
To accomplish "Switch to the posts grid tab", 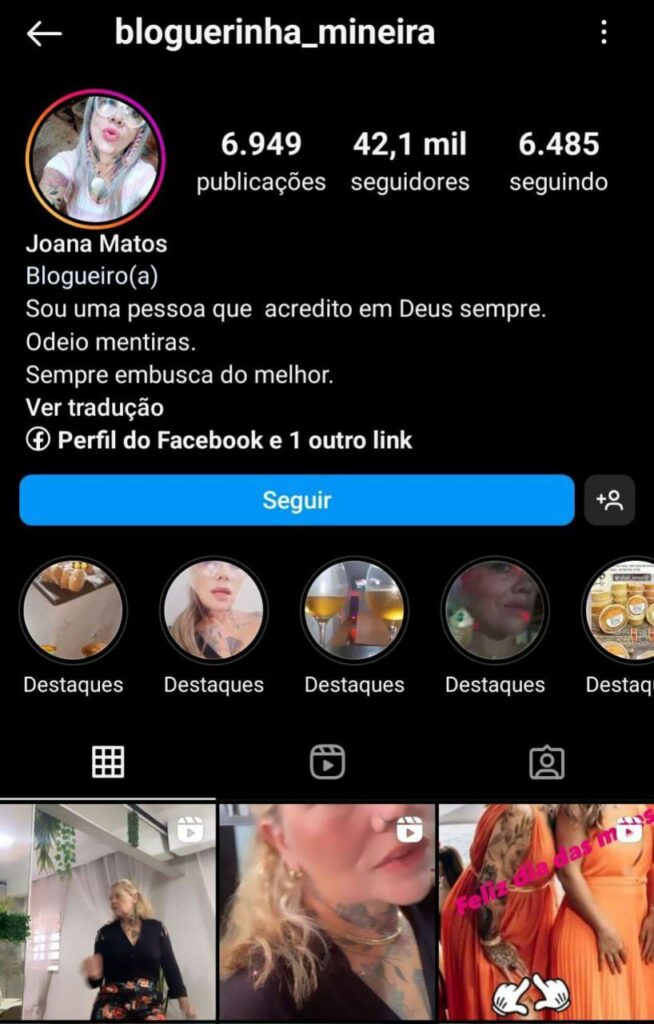I will (108, 762).
